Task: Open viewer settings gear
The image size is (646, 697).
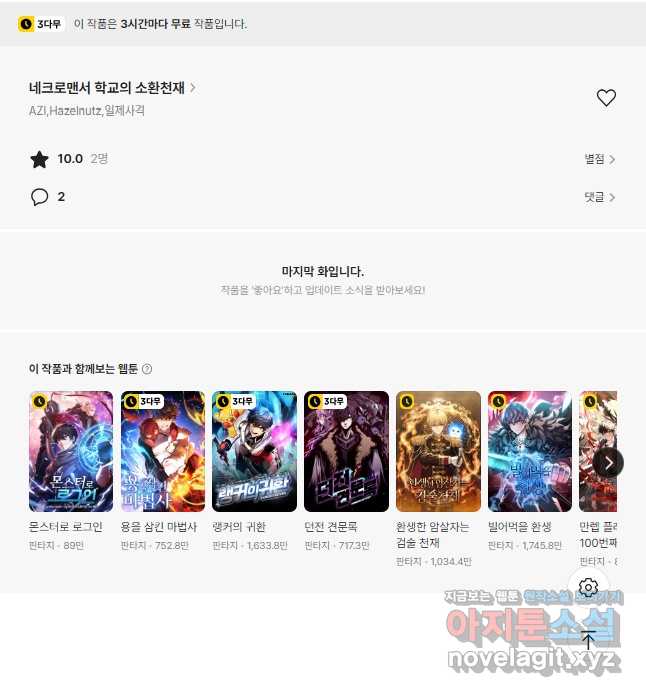Action: (589, 587)
